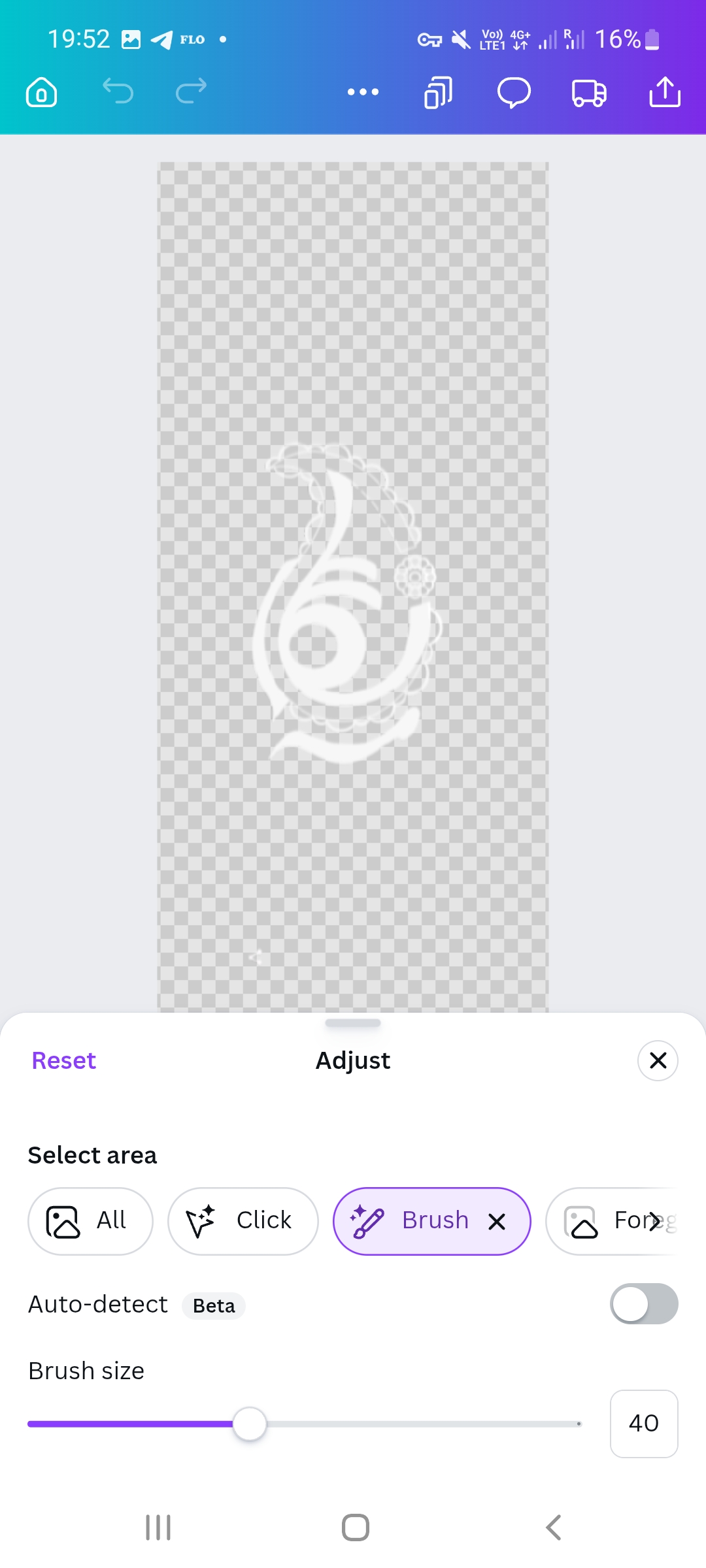Choose the Click selection mode
706x1568 pixels.
[x=243, y=1220]
